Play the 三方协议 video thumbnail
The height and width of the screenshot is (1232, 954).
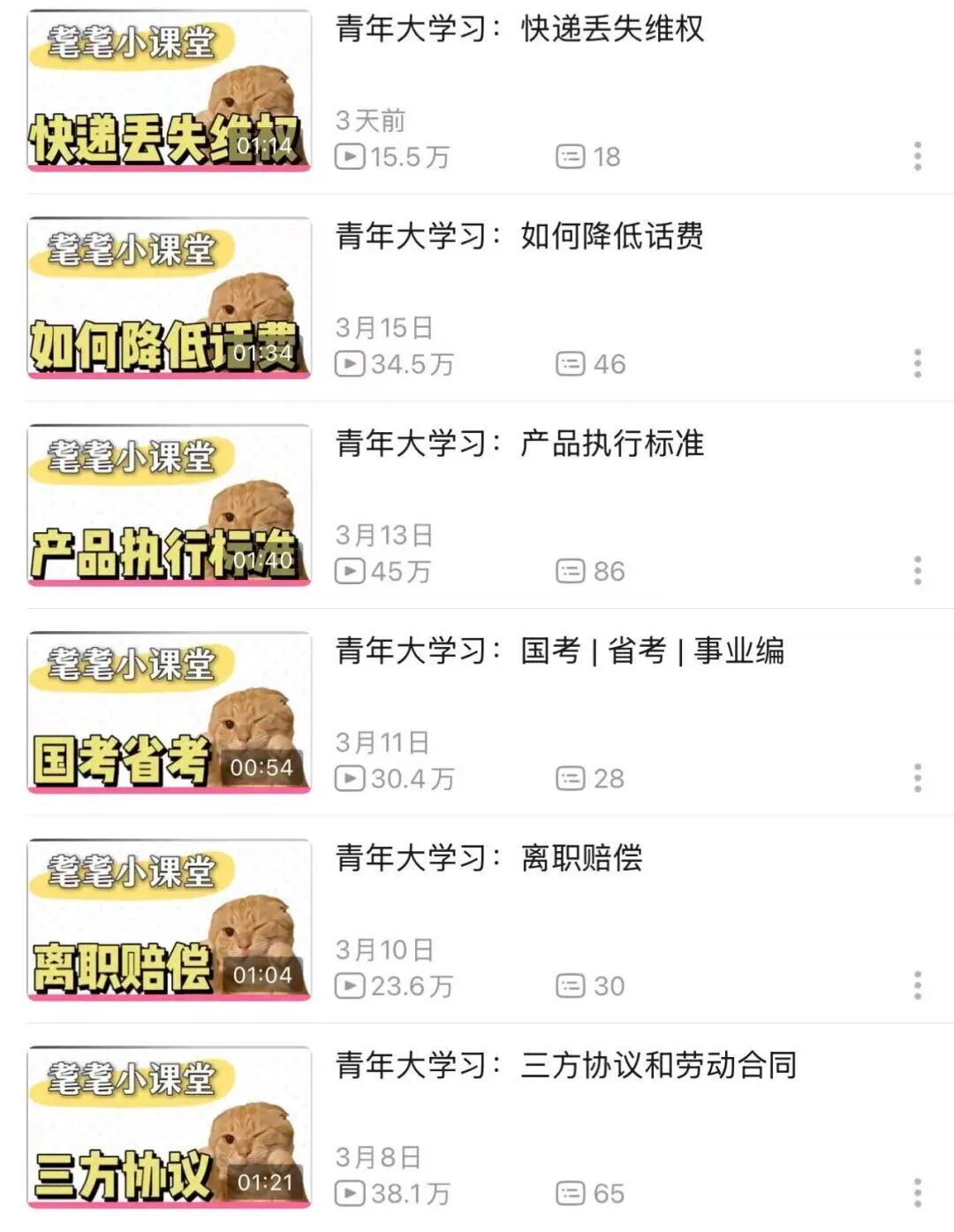[169, 1127]
